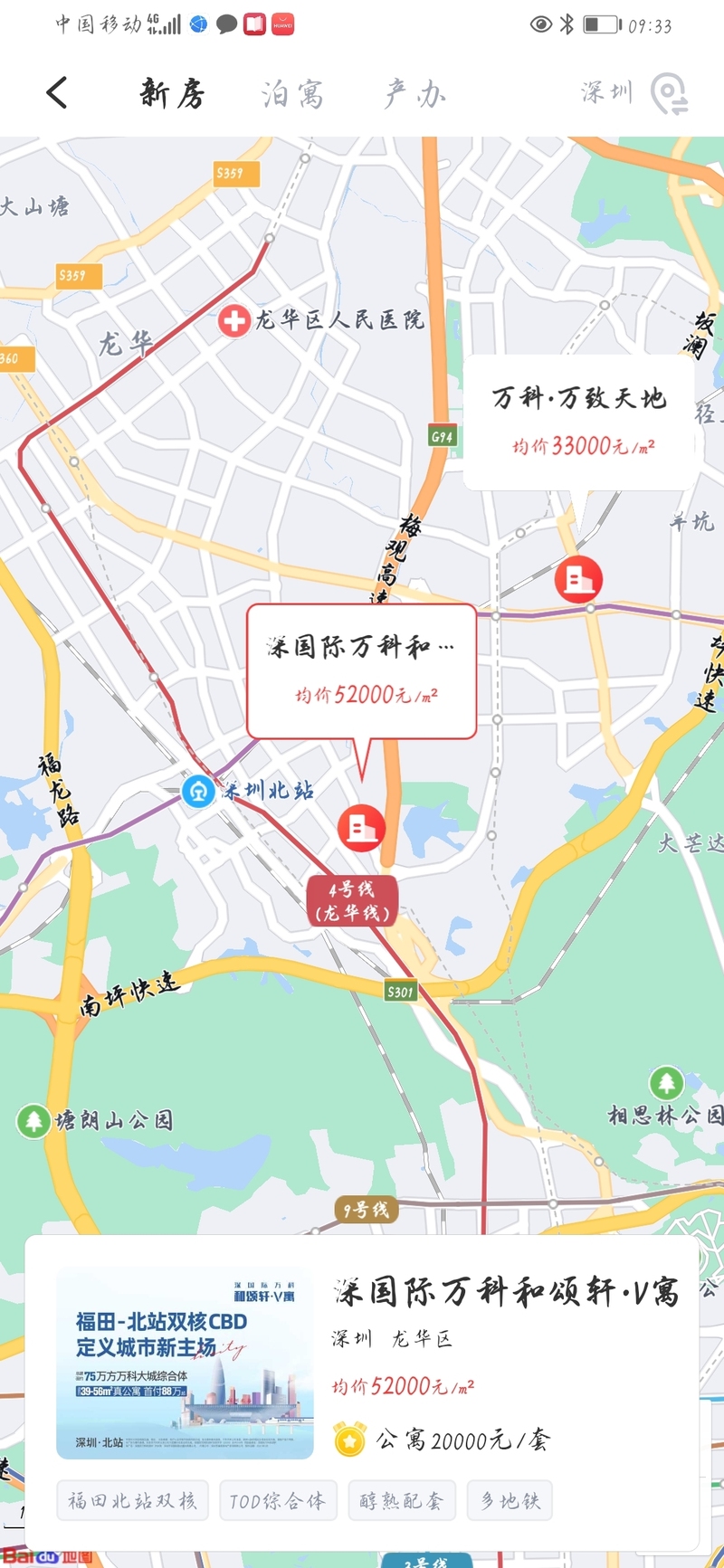Select the red marker below 万科·万致天地
This screenshot has height=1568, width=724.
point(578,579)
